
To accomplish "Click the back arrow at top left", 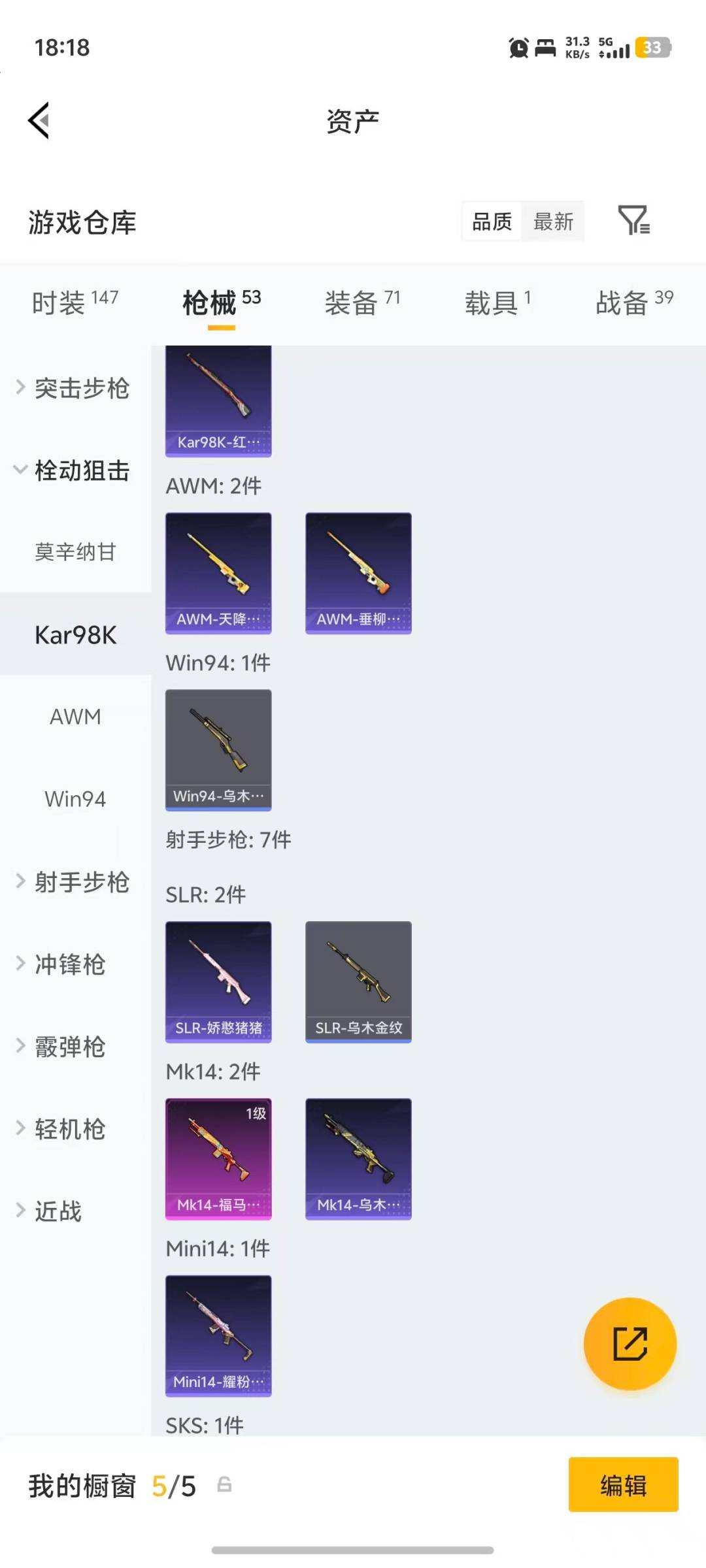I will click(x=37, y=120).
